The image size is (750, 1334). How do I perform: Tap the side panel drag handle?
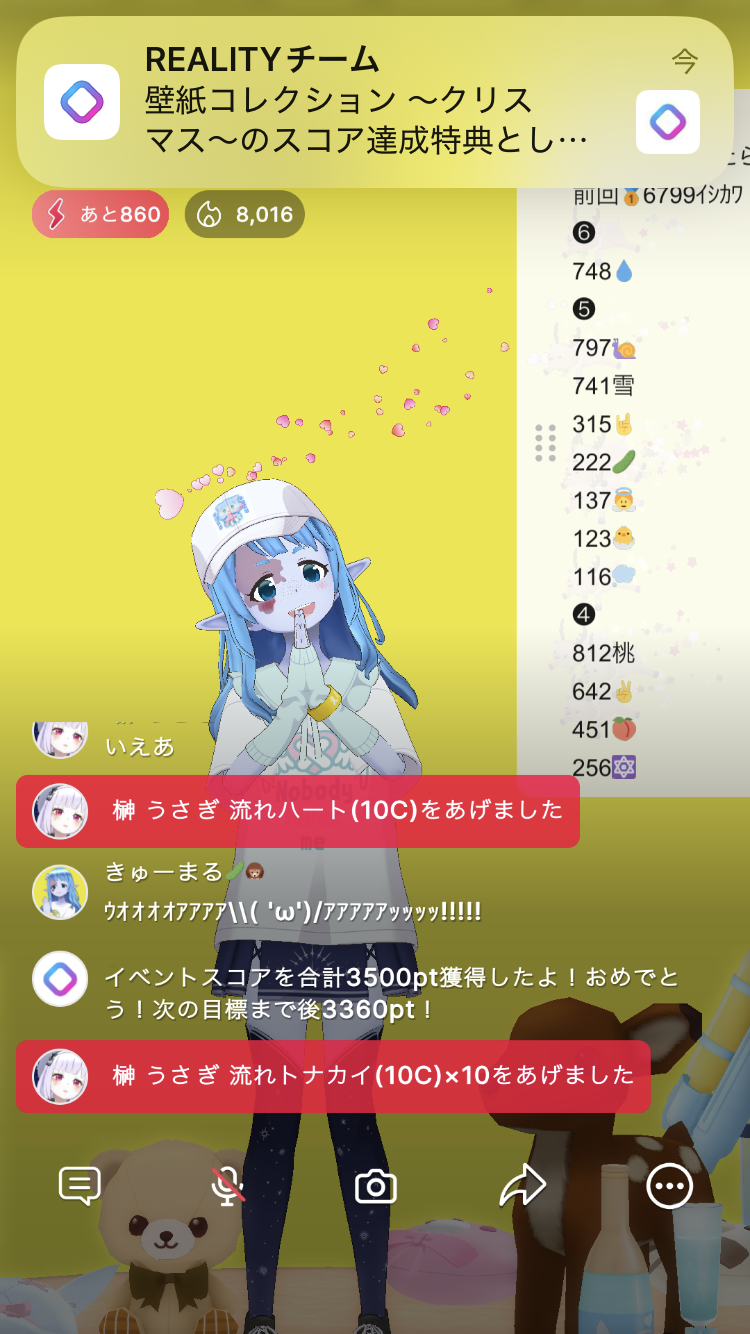coord(545,443)
